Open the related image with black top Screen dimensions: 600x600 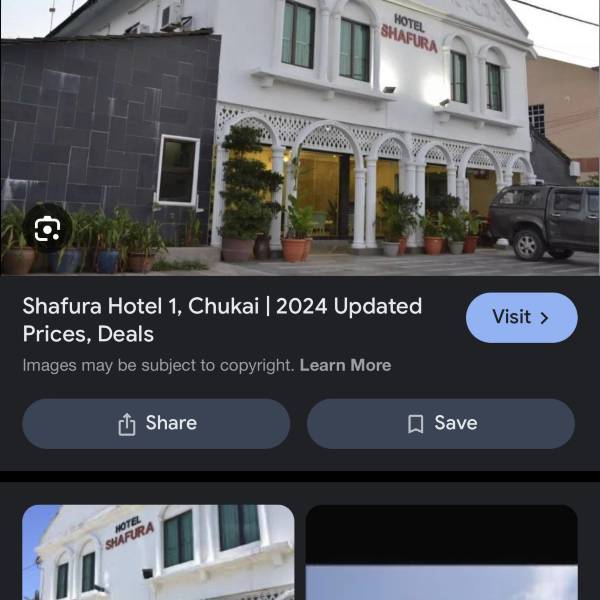(442, 552)
